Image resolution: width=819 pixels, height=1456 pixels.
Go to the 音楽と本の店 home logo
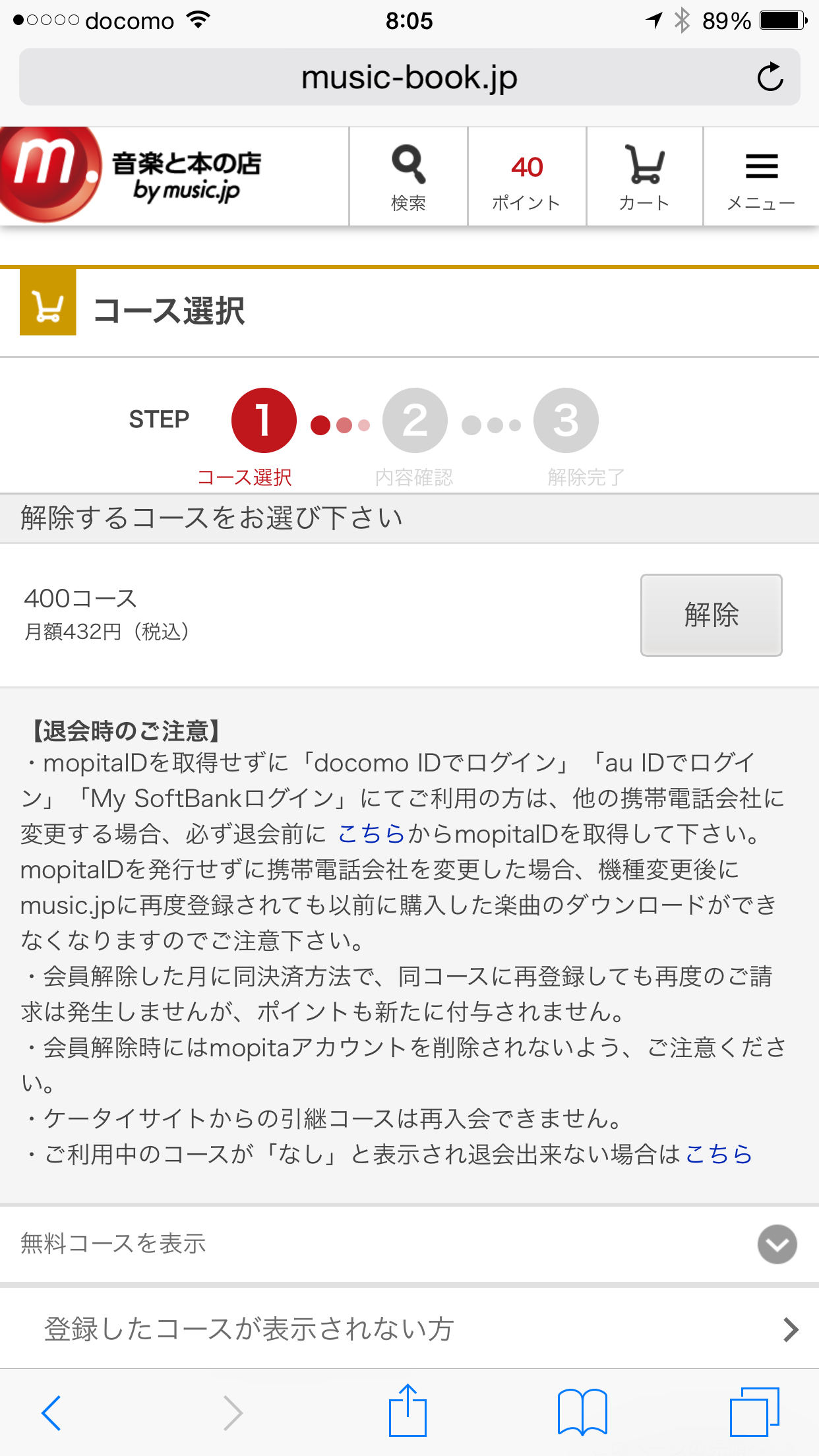coord(132,175)
